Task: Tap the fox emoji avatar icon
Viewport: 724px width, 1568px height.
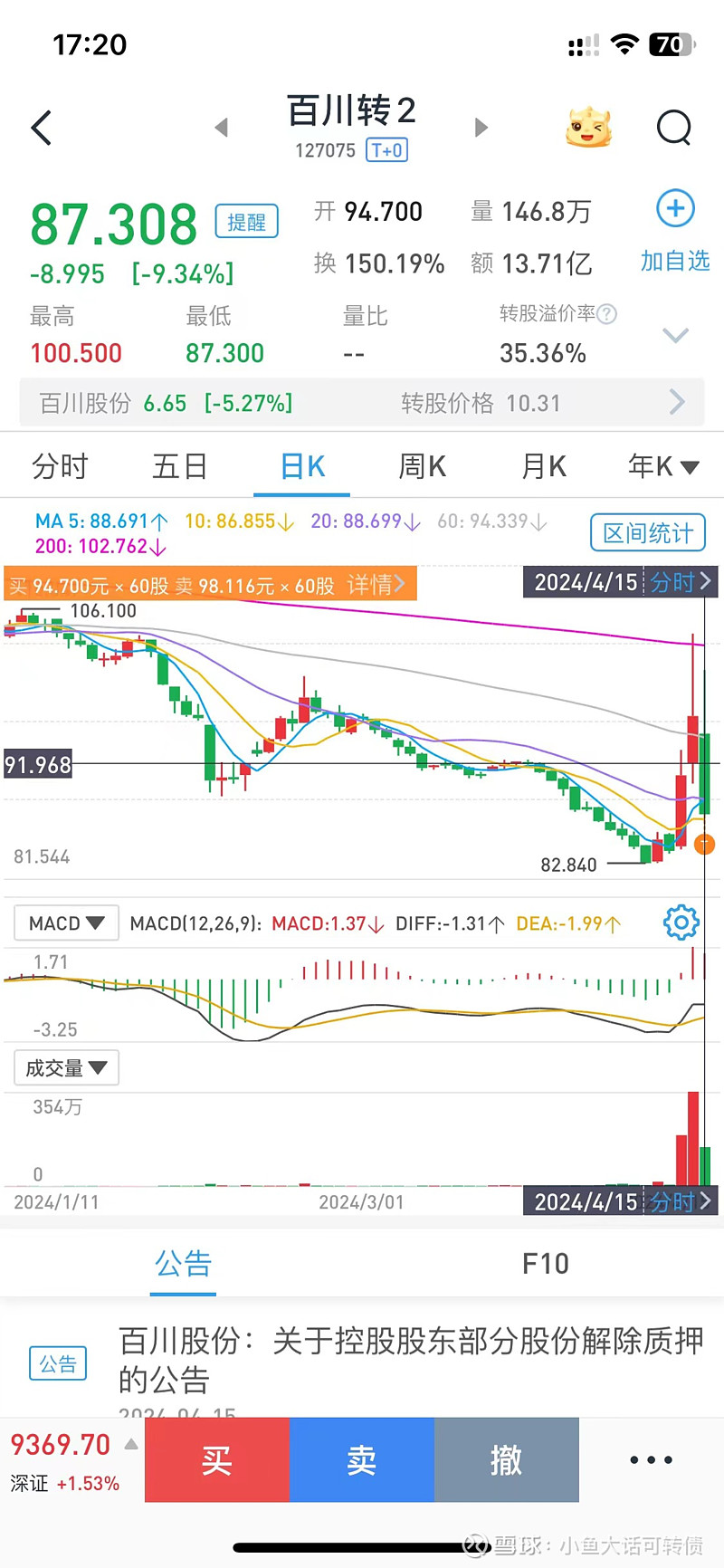Action: 588,127
